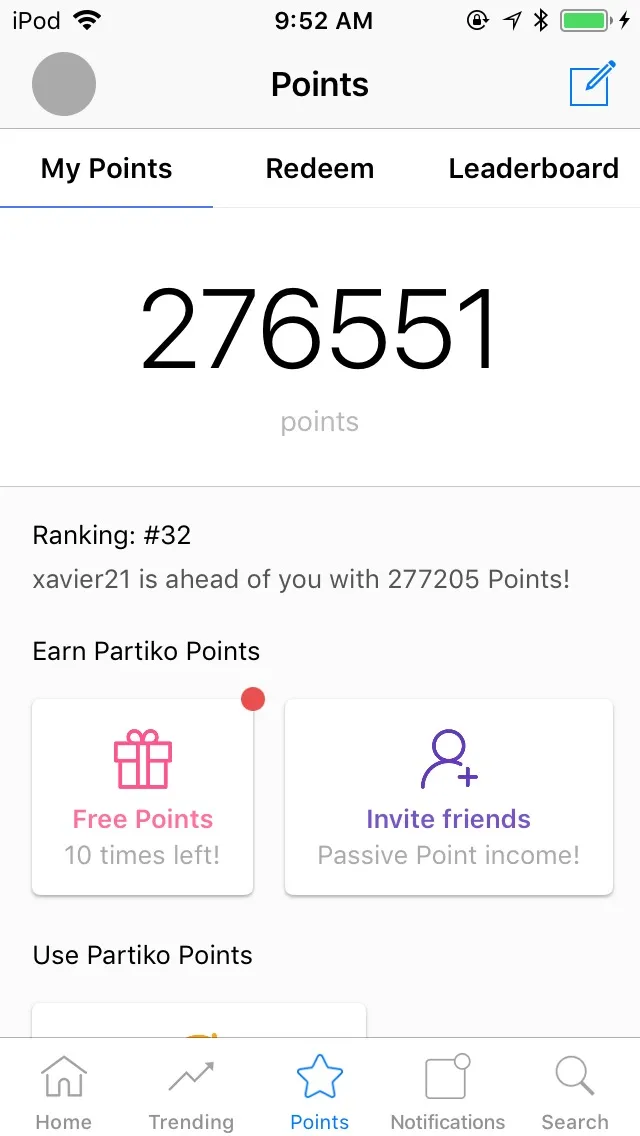Open the Search tab
Screen dimensions: 640x1136
click(575, 1090)
